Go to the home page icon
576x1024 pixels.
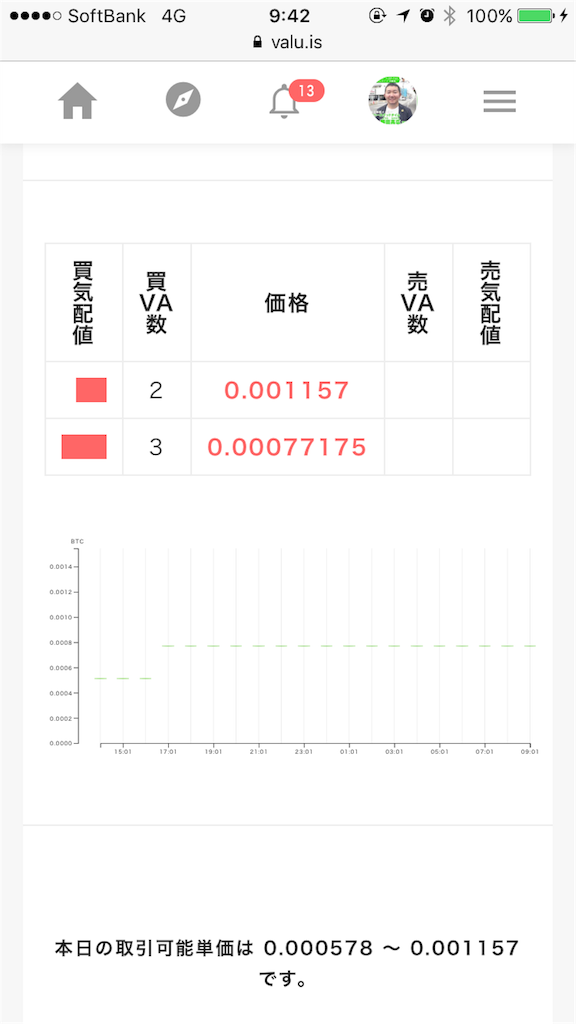click(x=78, y=101)
